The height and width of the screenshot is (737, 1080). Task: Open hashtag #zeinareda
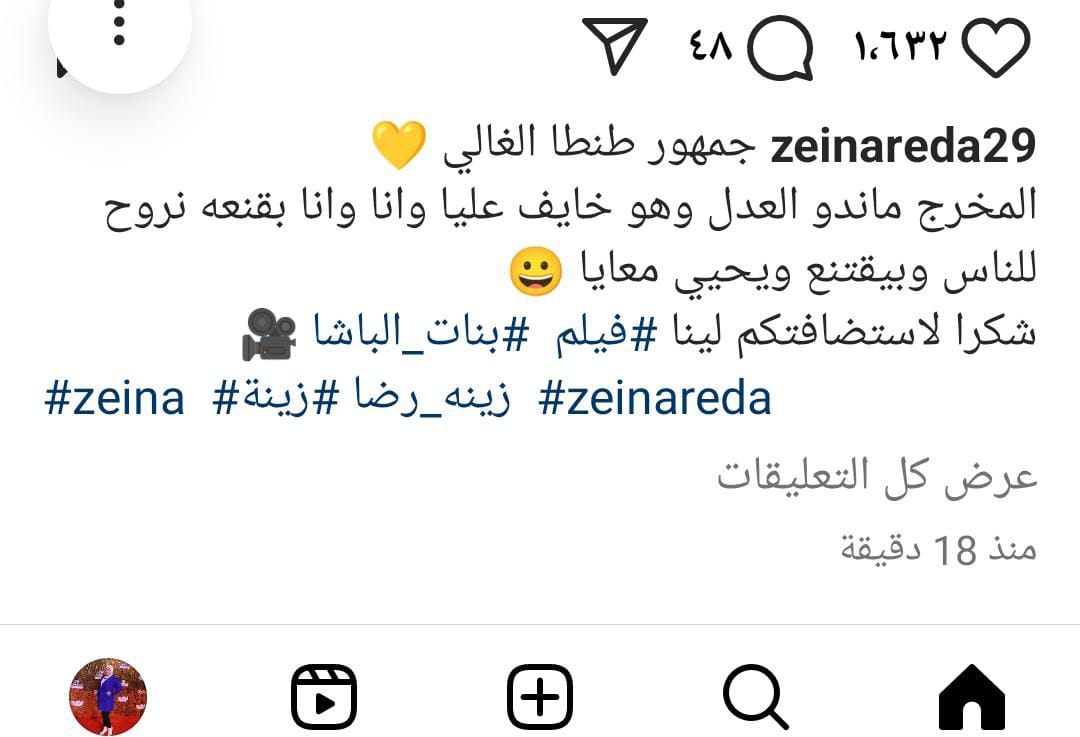pos(655,399)
